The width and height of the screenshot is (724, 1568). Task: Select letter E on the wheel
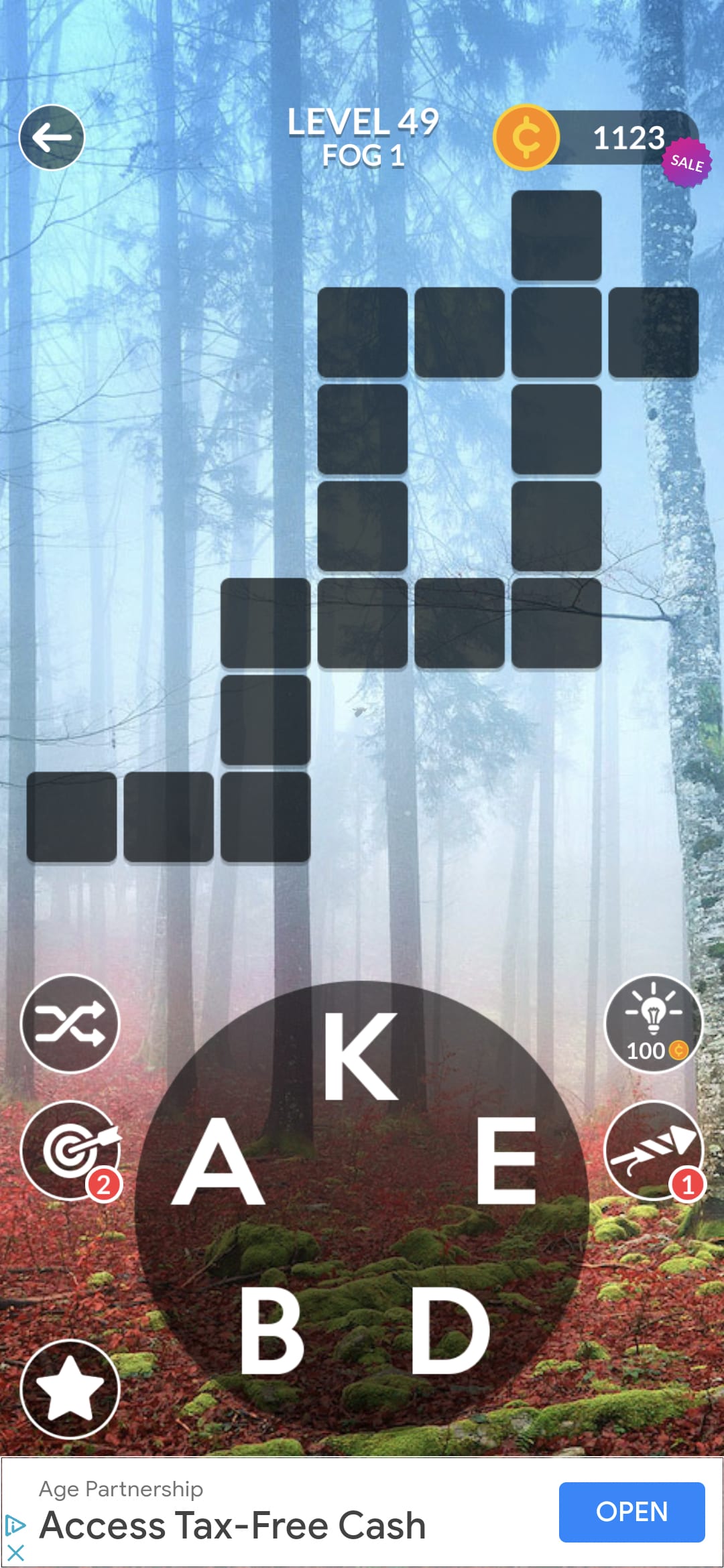point(506,1163)
